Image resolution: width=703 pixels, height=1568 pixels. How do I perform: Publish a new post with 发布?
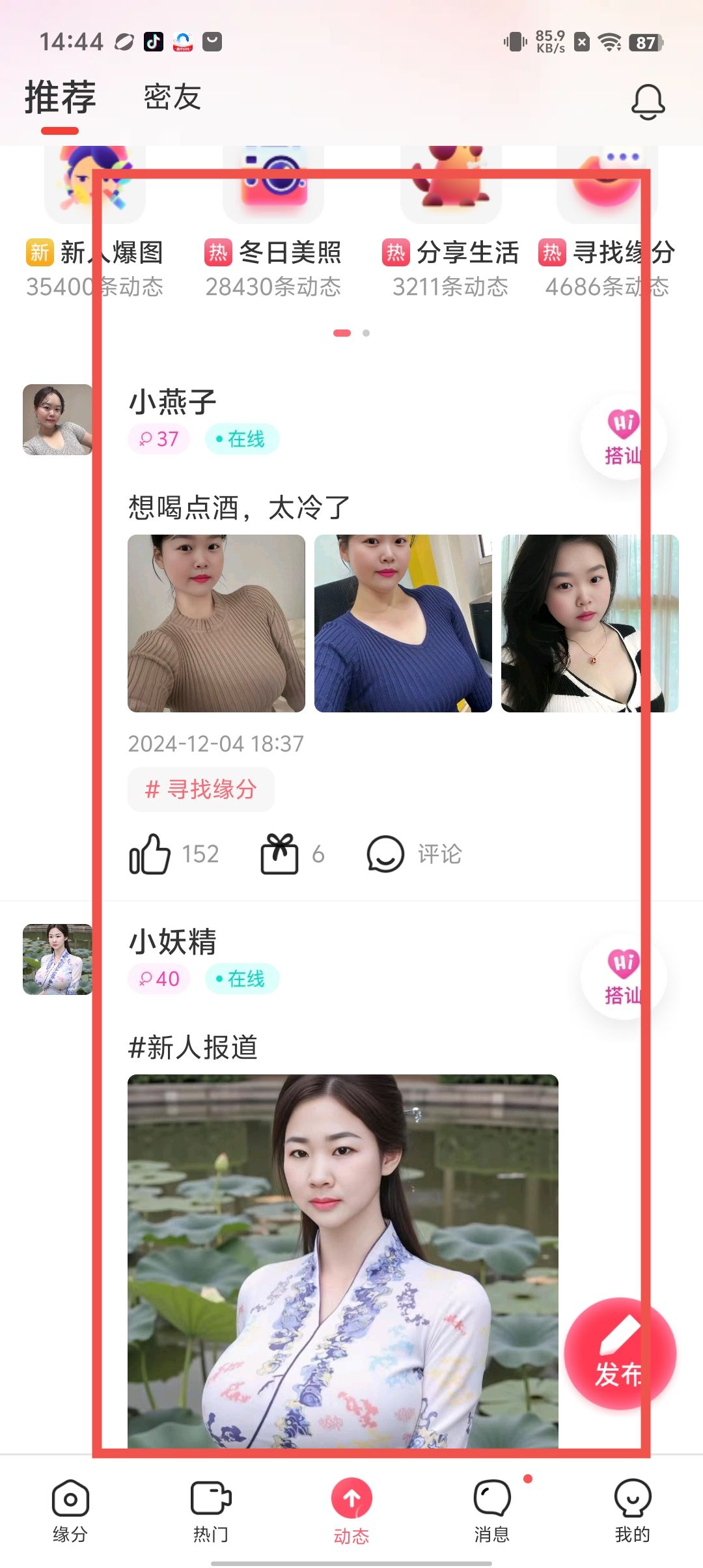click(x=620, y=1353)
